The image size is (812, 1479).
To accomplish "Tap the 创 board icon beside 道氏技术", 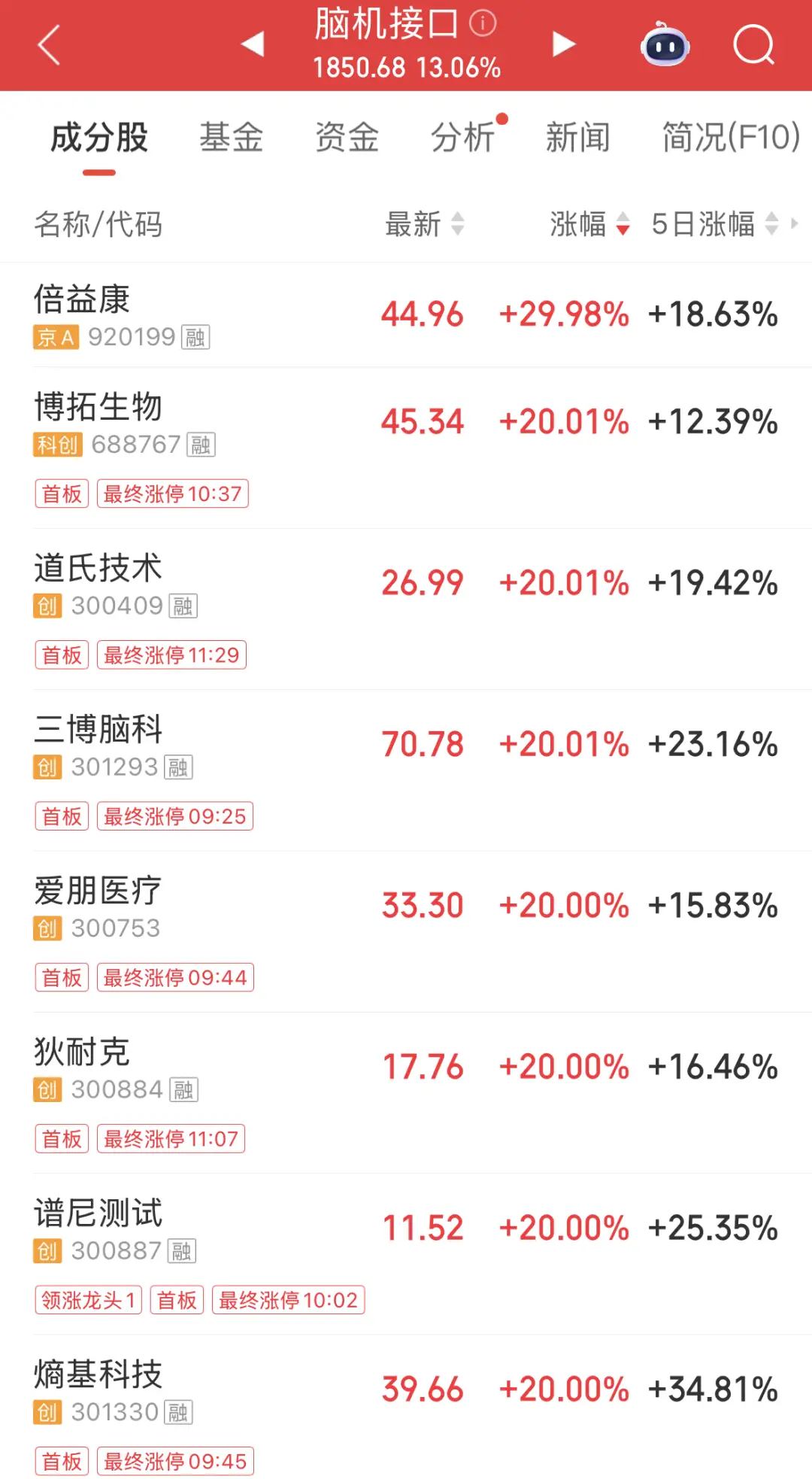I will 48,606.
